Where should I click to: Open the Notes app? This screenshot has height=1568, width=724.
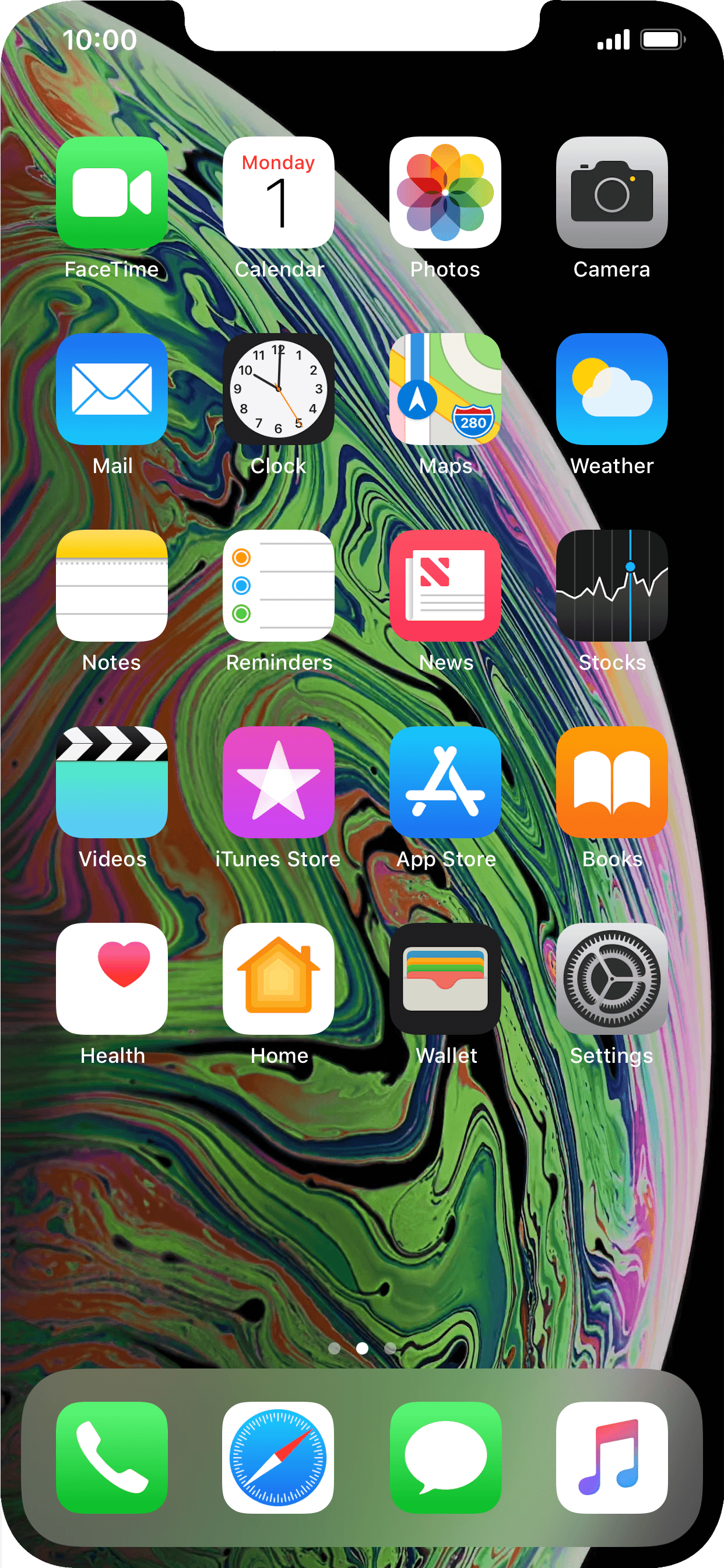(111, 586)
